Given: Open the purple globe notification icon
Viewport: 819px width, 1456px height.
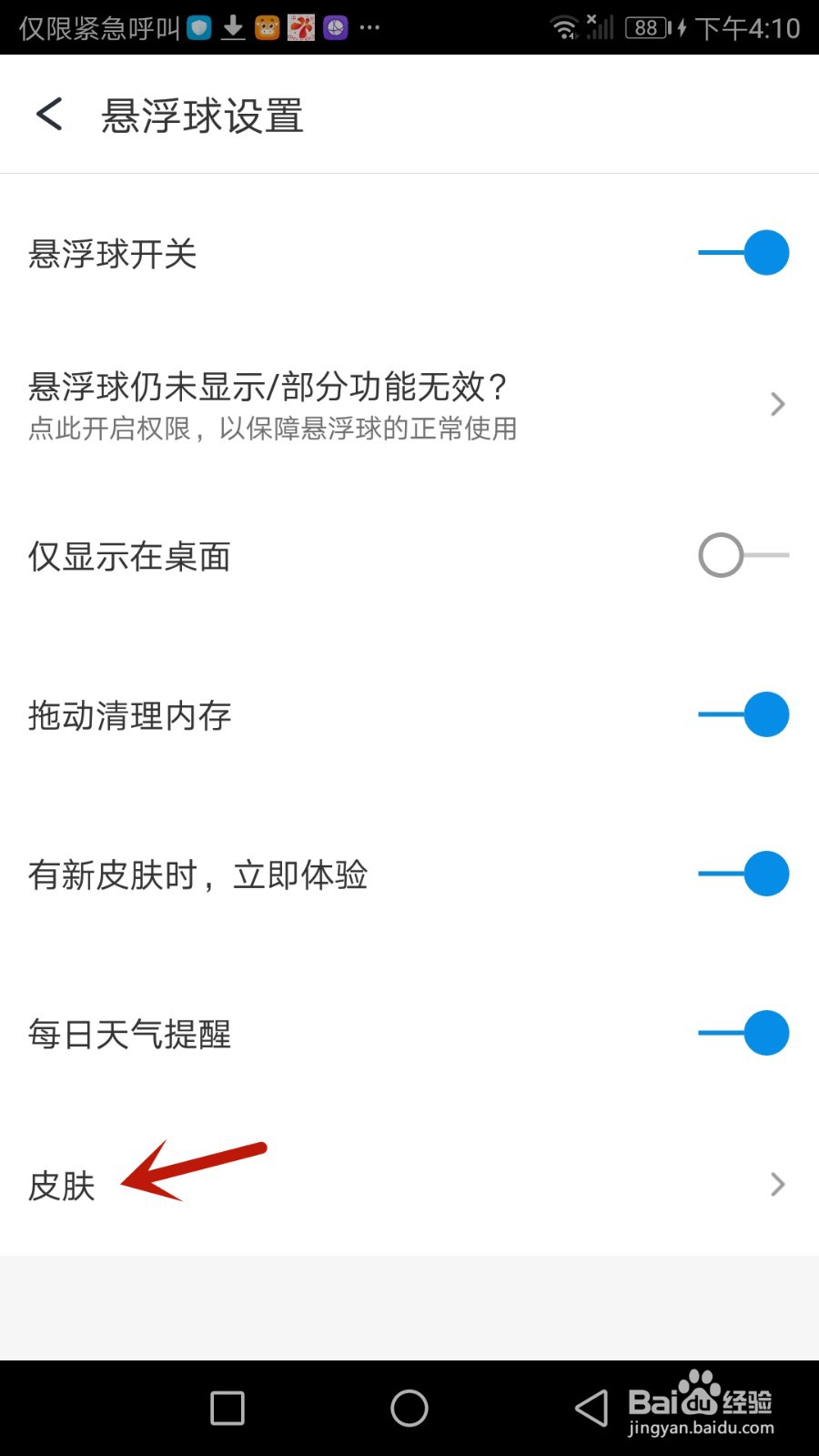Looking at the screenshot, I should pos(334,27).
